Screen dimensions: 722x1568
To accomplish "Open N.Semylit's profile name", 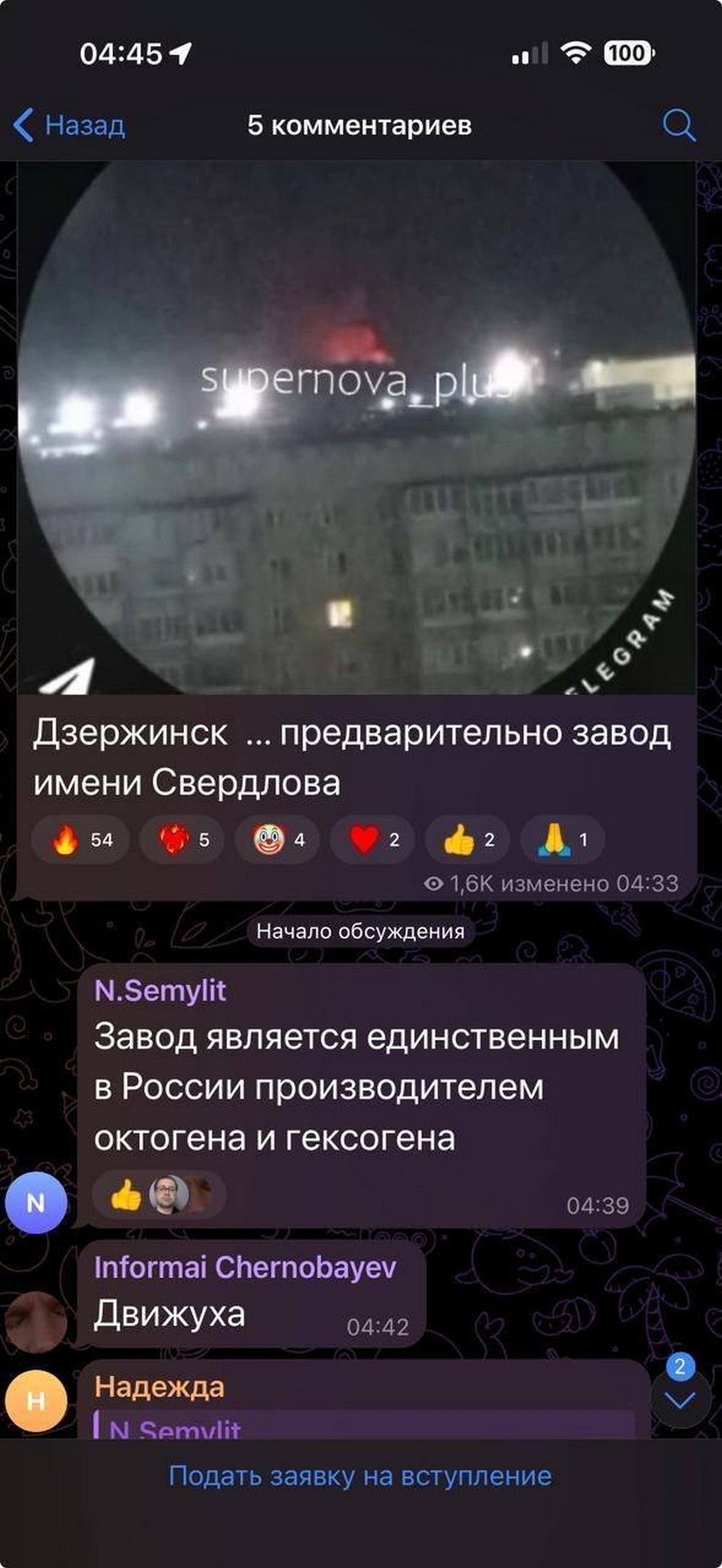I will 160,991.
